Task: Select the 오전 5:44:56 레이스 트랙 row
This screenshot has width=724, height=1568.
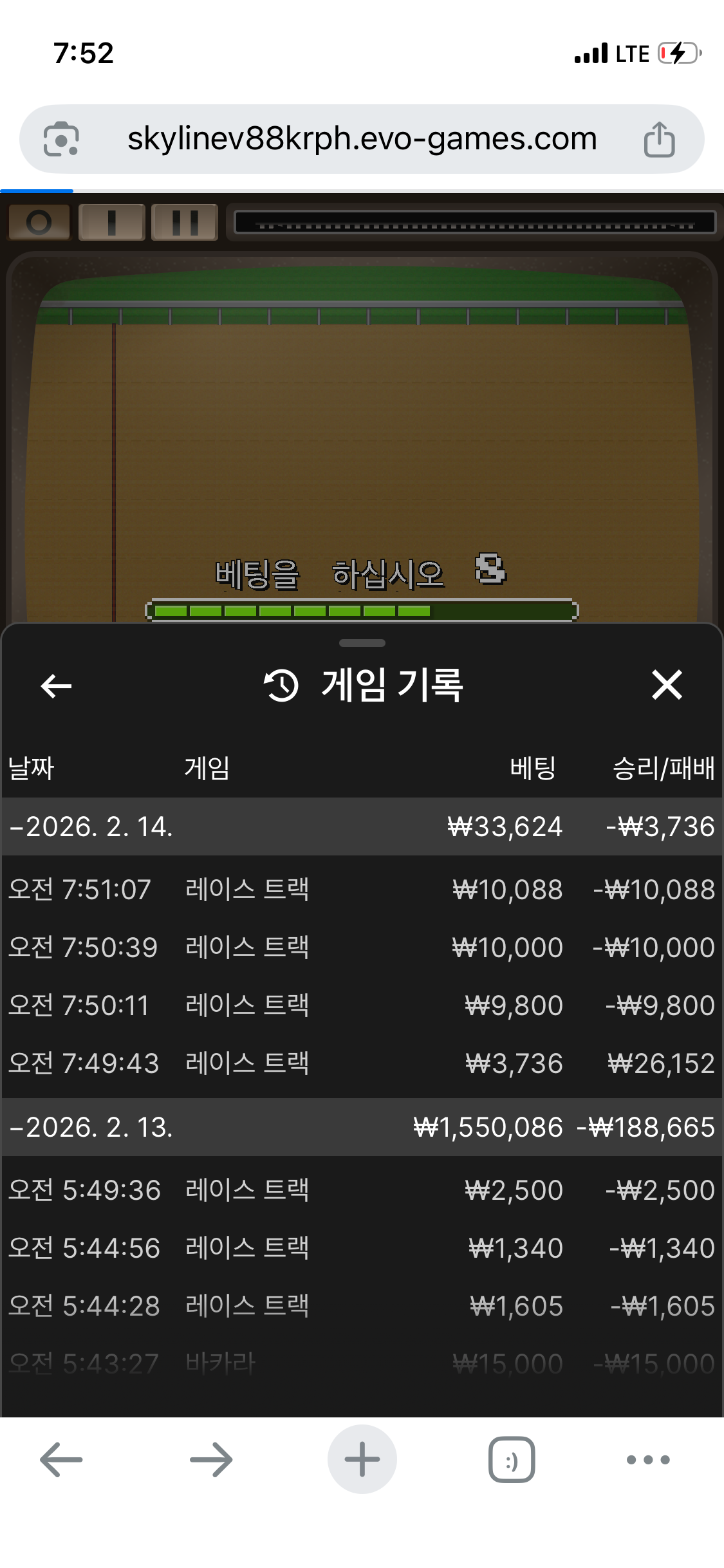Action: tap(362, 1248)
